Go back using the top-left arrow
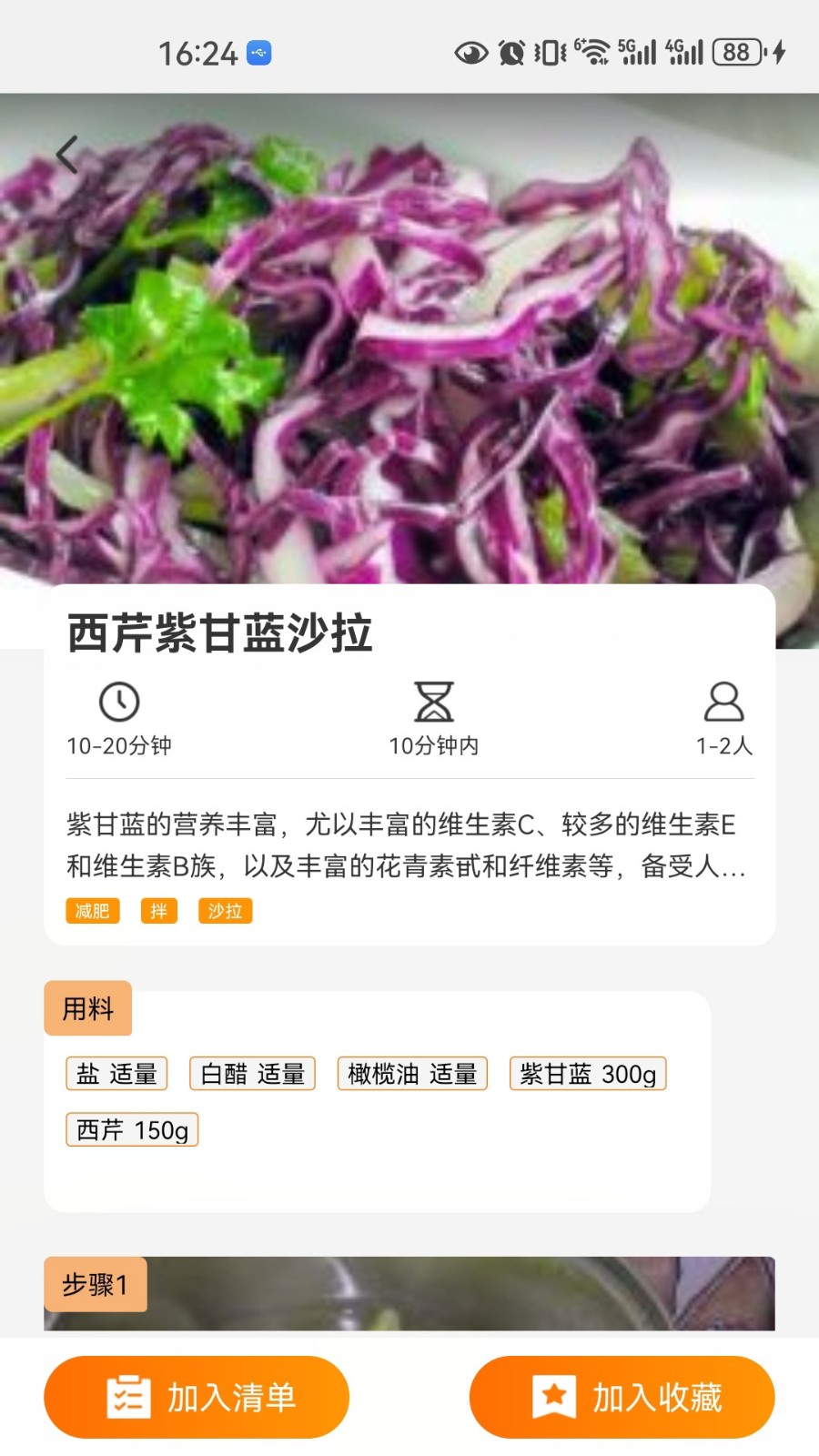This screenshot has width=819, height=1456. 67,155
